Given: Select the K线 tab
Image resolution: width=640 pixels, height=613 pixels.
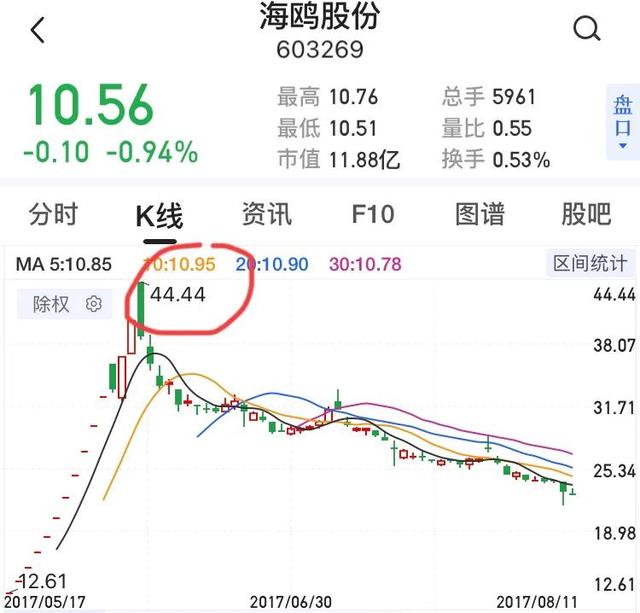Looking at the screenshot, I should click(160, 215).
